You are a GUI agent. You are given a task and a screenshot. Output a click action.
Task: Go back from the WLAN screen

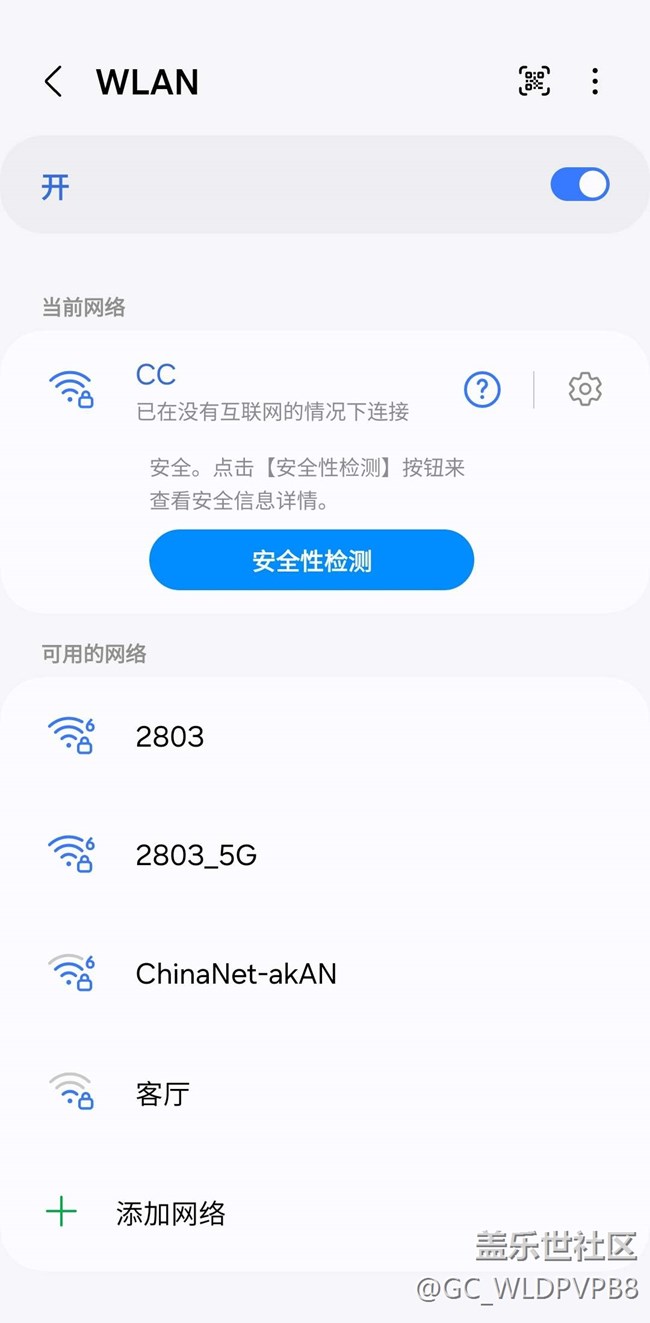[x=54, y=82]
